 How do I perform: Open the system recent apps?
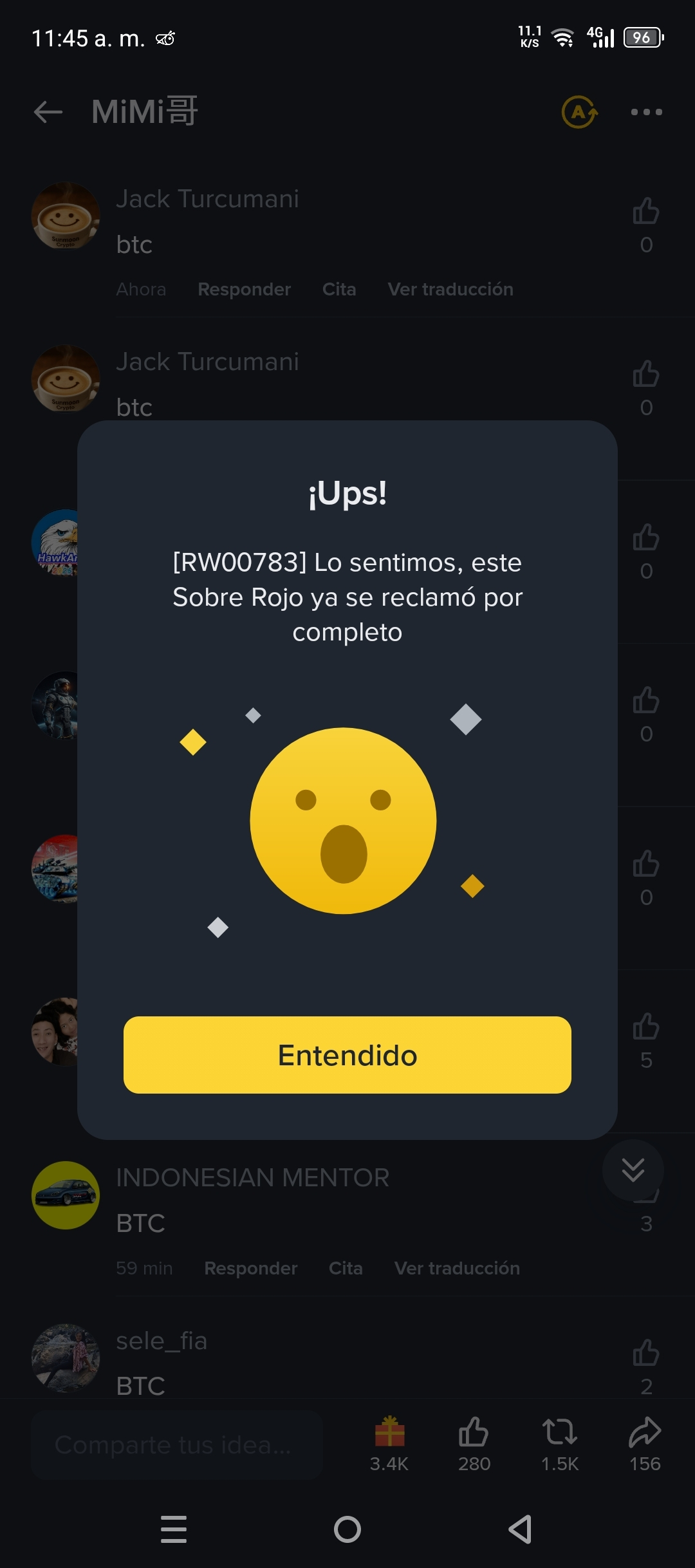174,1529
